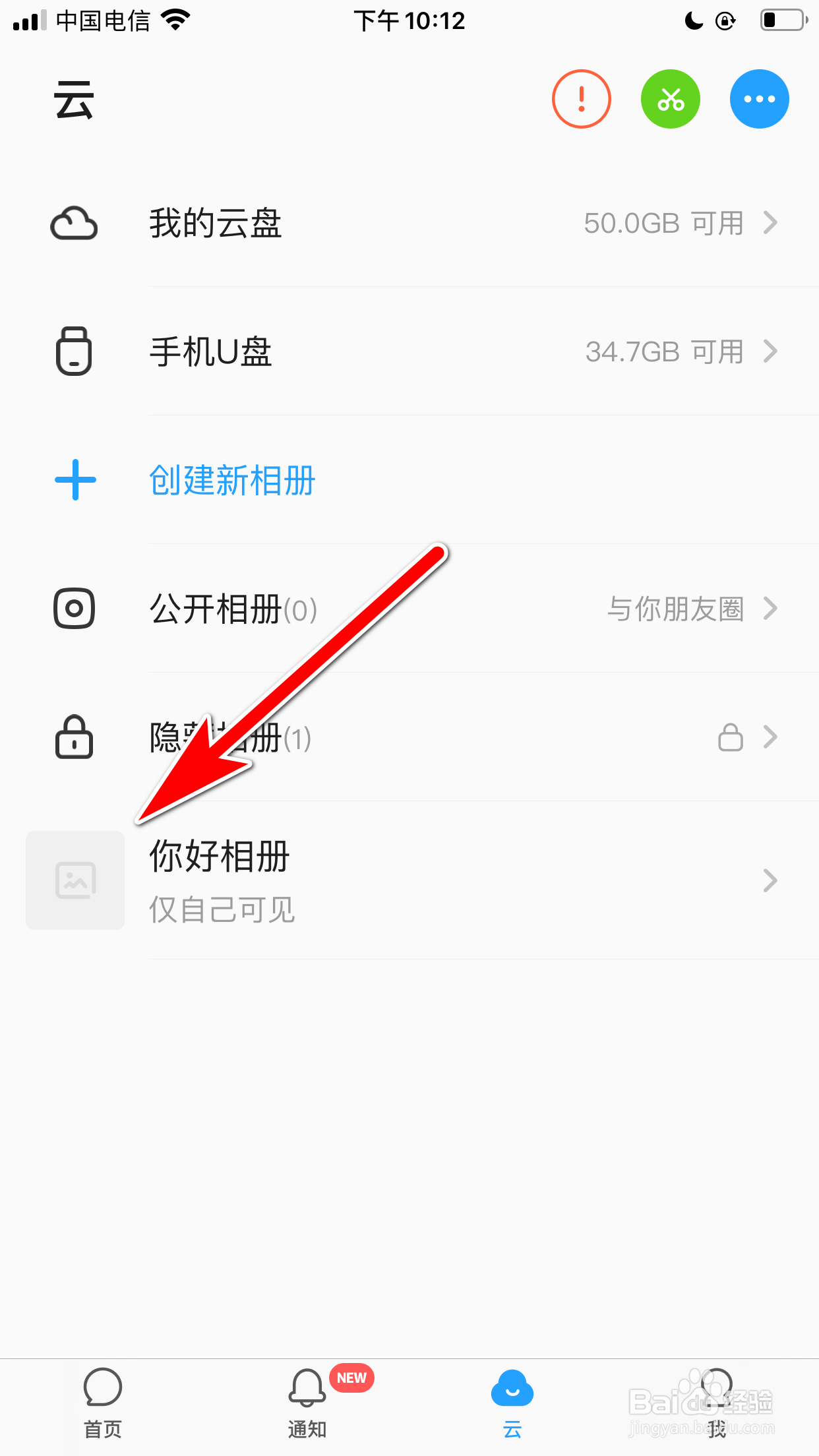The height and width of the screenshot is (1456, 819).
Task: Open the orange exclamation notice icon
Action: [x=581, y=98]
